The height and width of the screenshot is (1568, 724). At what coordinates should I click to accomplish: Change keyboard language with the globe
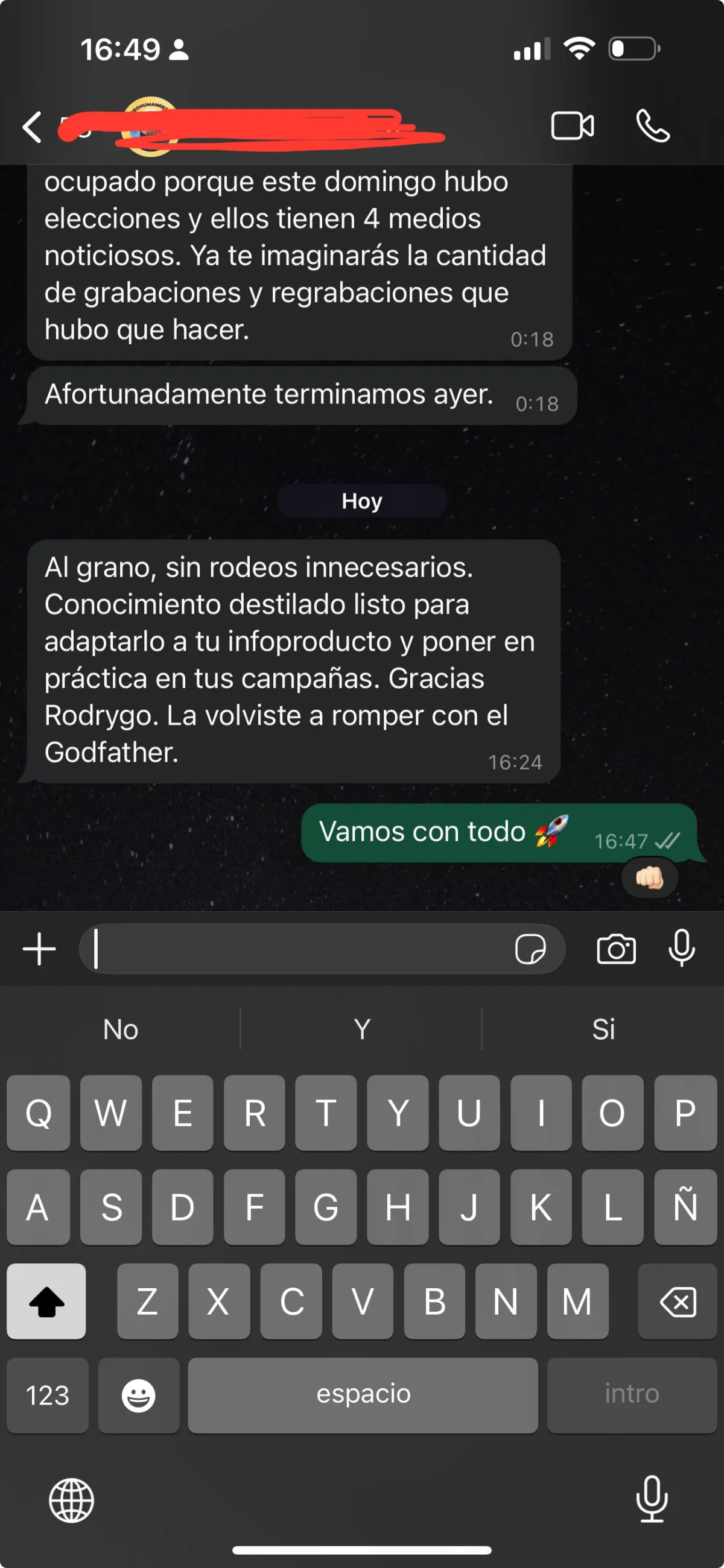click(71, 1500)
